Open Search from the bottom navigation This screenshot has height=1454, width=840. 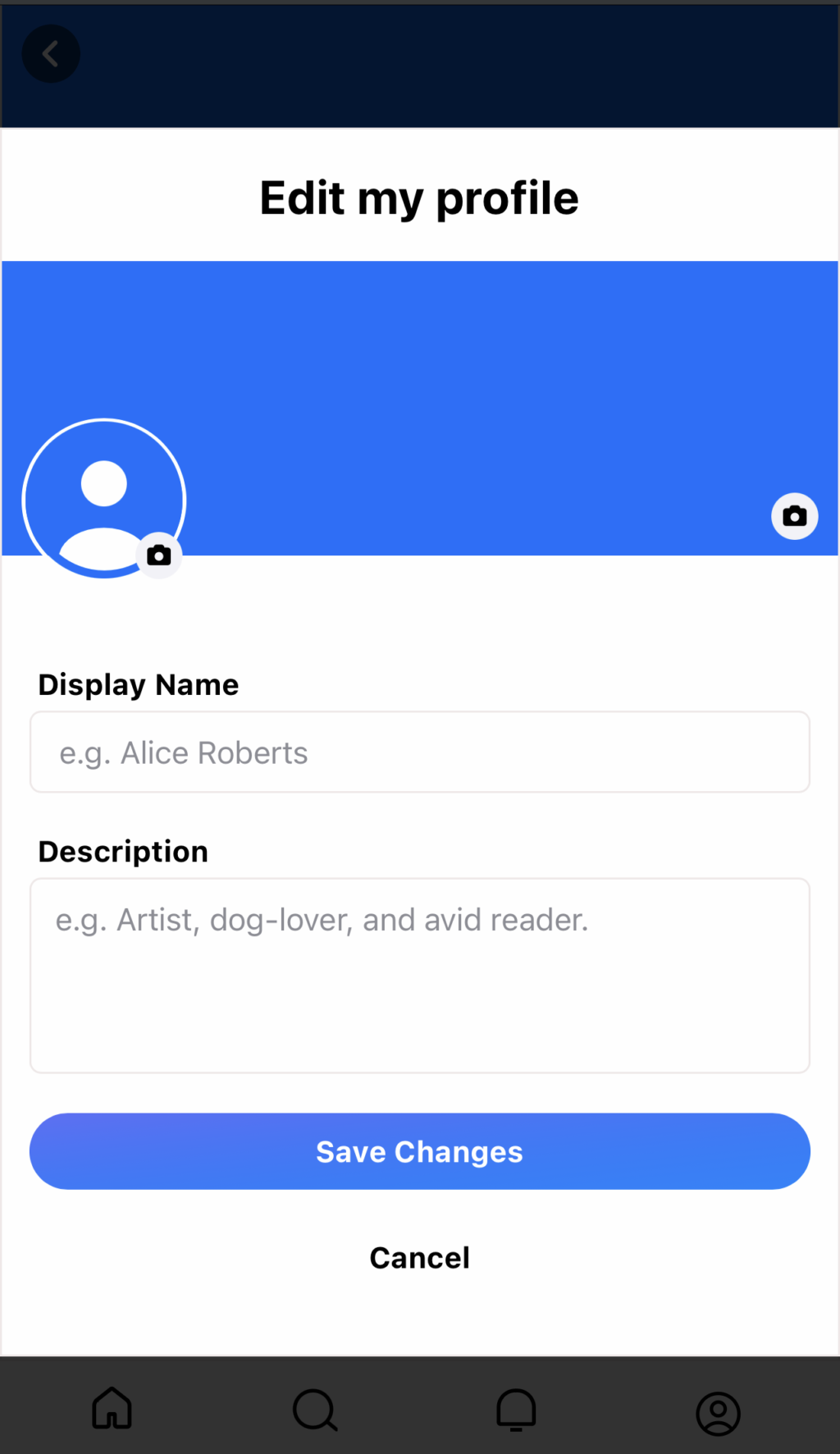click(314, 1409)
